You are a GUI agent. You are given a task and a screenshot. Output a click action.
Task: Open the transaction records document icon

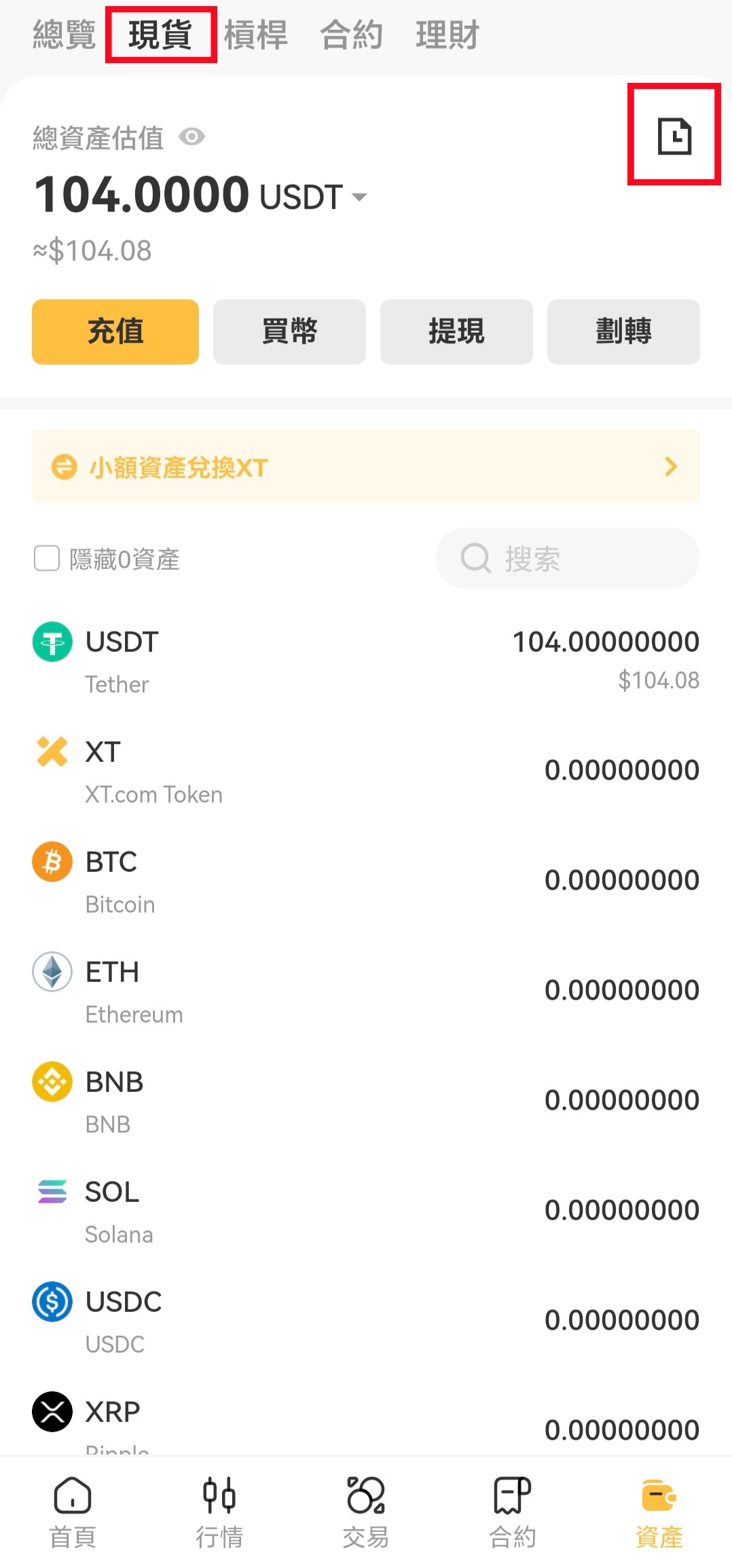(x=674, y=135)
